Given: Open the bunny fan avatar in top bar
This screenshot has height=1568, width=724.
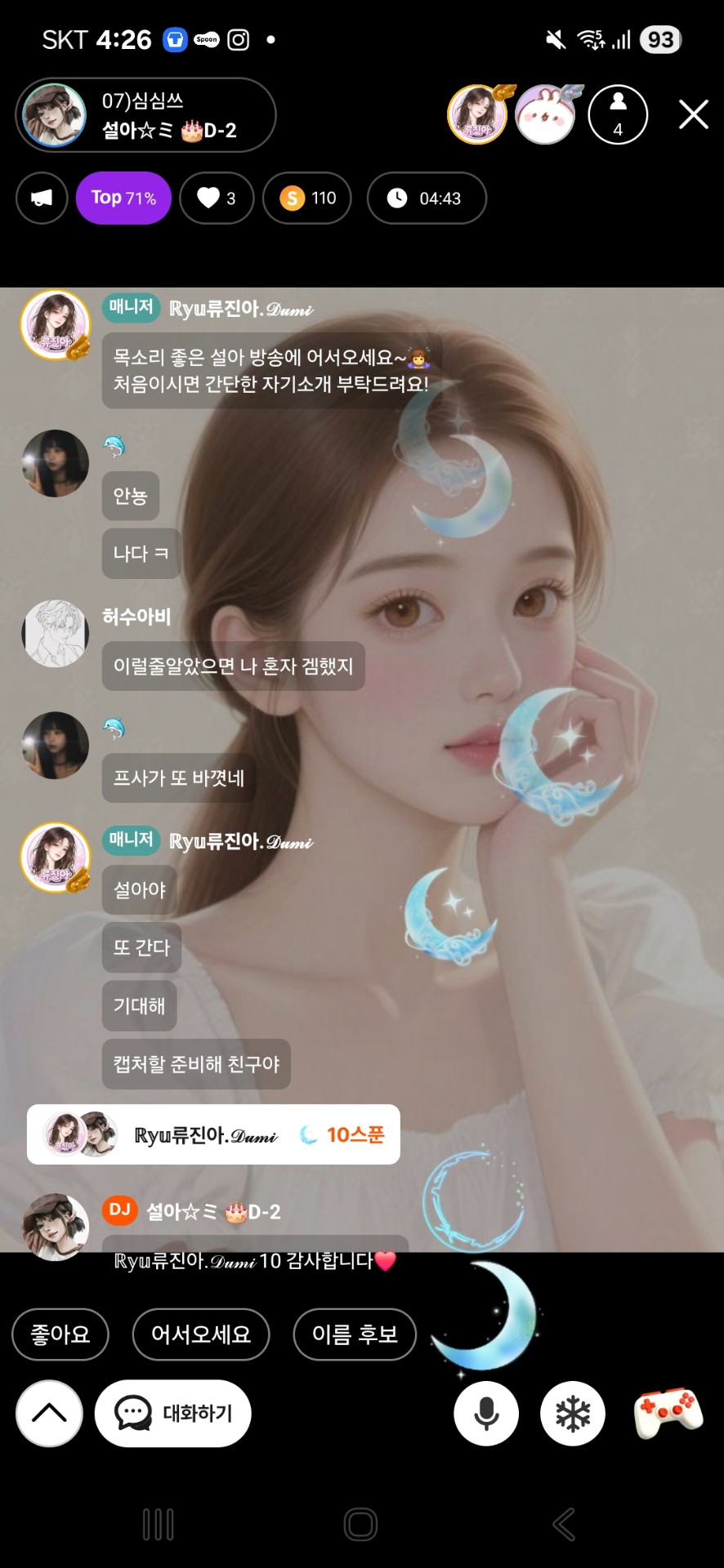Looking at the screenshot, I should tap(546, 114).
